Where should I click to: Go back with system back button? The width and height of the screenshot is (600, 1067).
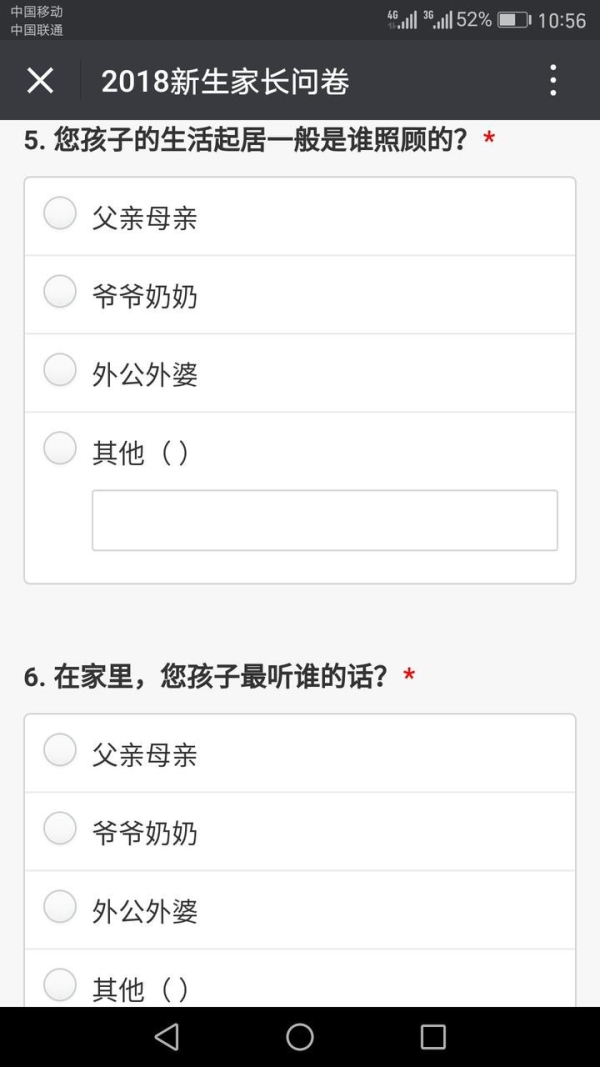point(167,1037)
